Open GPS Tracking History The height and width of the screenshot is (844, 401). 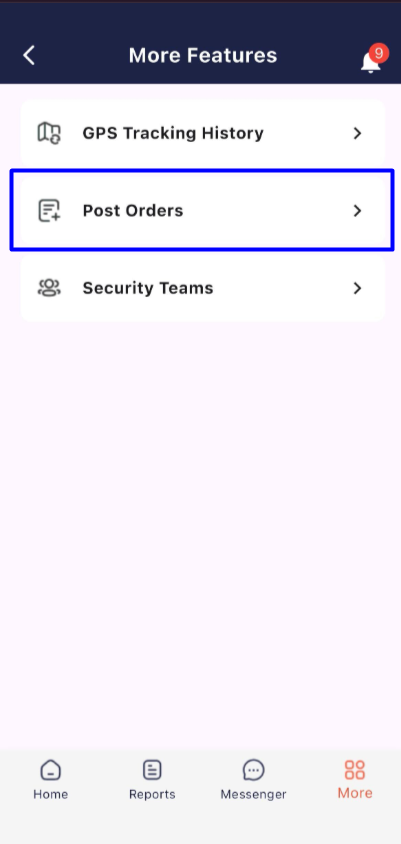[x=203, y=133]
